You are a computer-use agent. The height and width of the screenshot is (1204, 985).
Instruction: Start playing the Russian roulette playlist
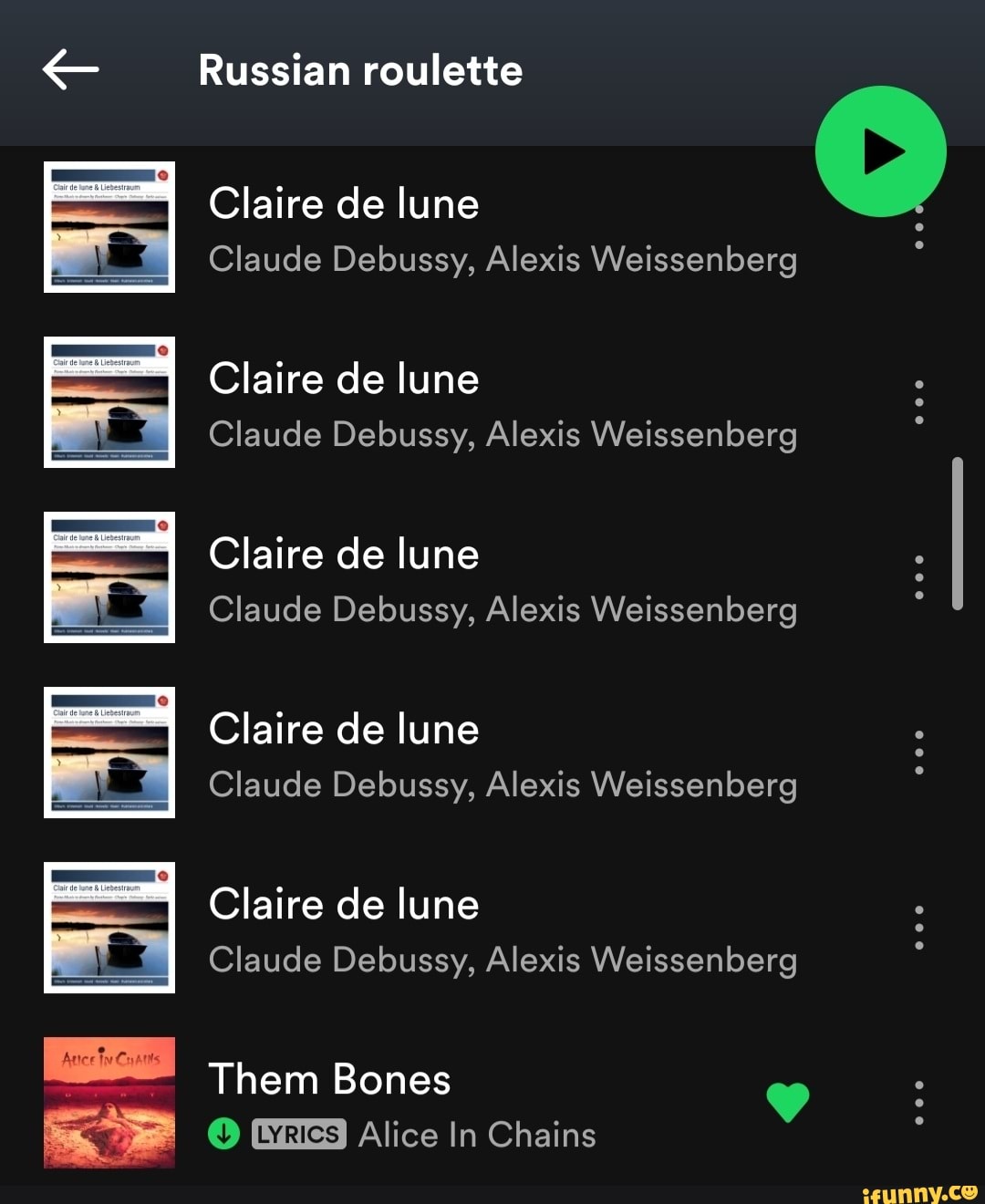pyautogui.click(x=880, y=151)
